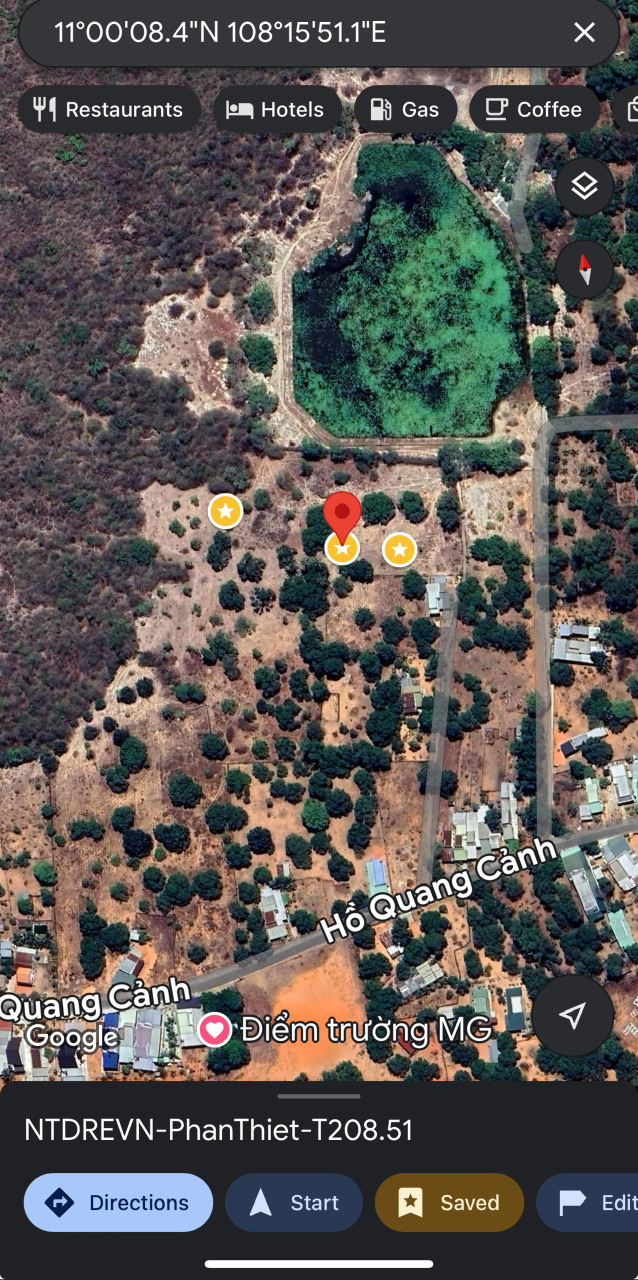This screenshot has width=638, height=1280.
Task: Open the Điểm trường MG place marker
Action: click(x=215, y=1029)
